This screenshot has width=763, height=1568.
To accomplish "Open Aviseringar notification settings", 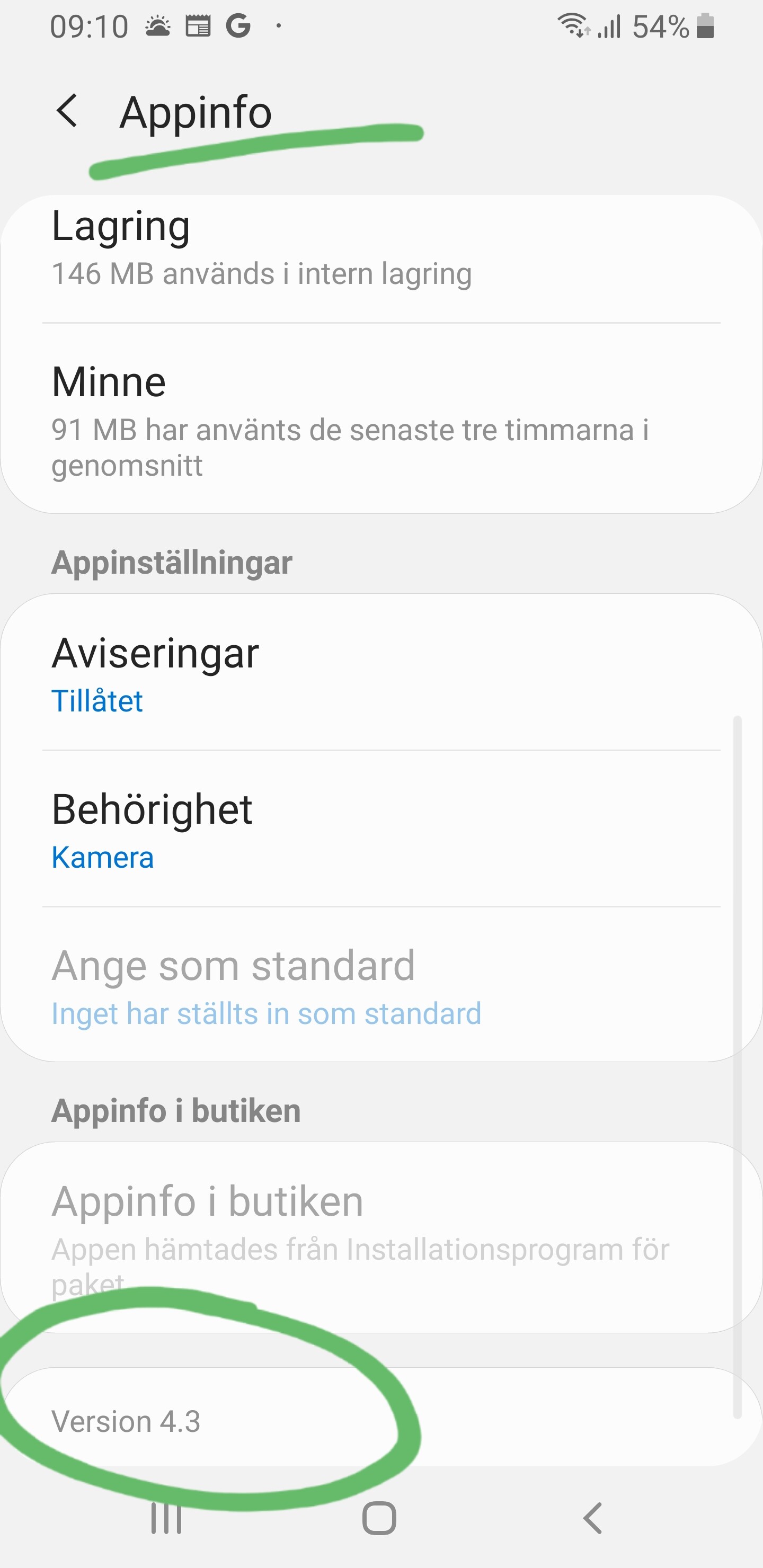I will point(381,673).
